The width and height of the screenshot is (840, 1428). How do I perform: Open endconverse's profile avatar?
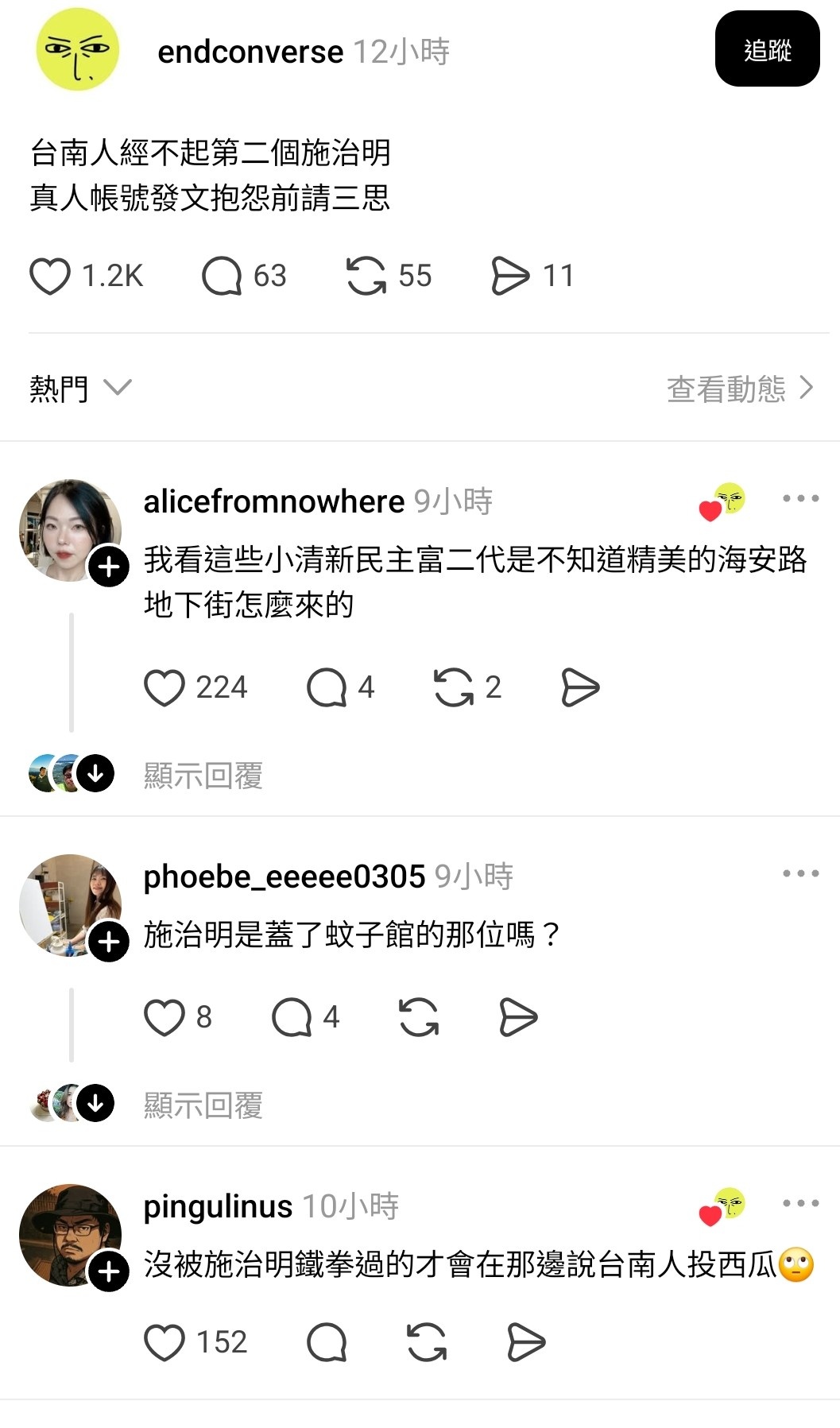(x=78, y=50)
